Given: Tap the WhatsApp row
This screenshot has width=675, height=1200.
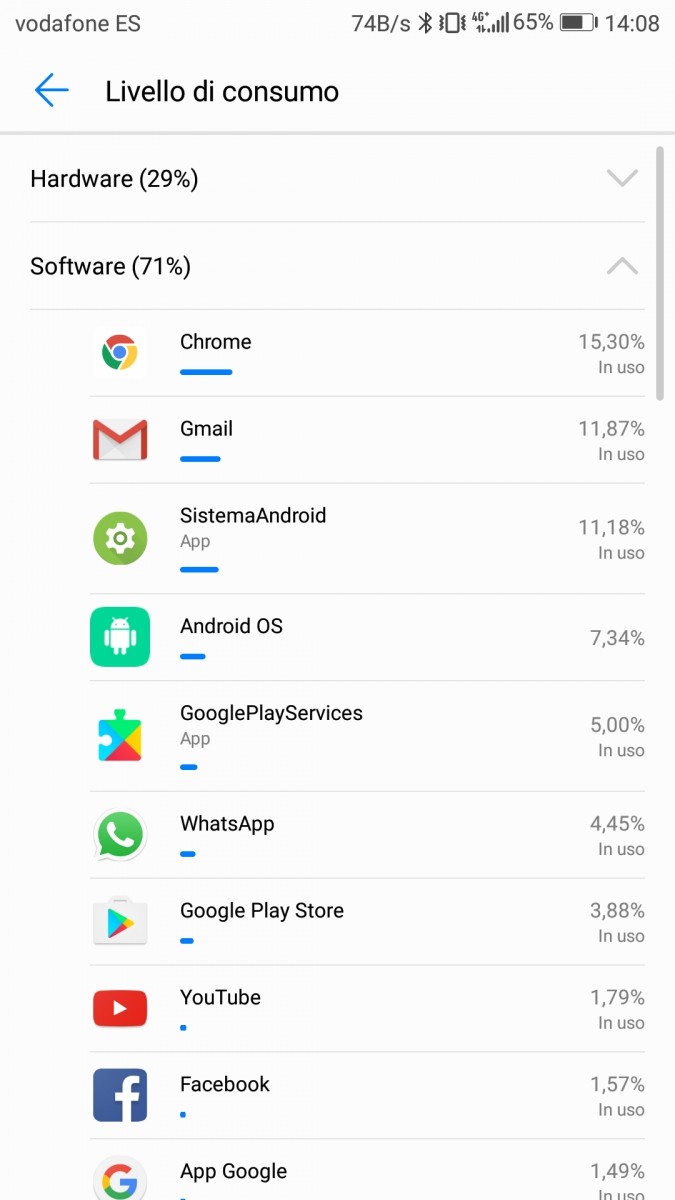Looking at the screenshot, I should pyautogui.click(x=366, y=834).
